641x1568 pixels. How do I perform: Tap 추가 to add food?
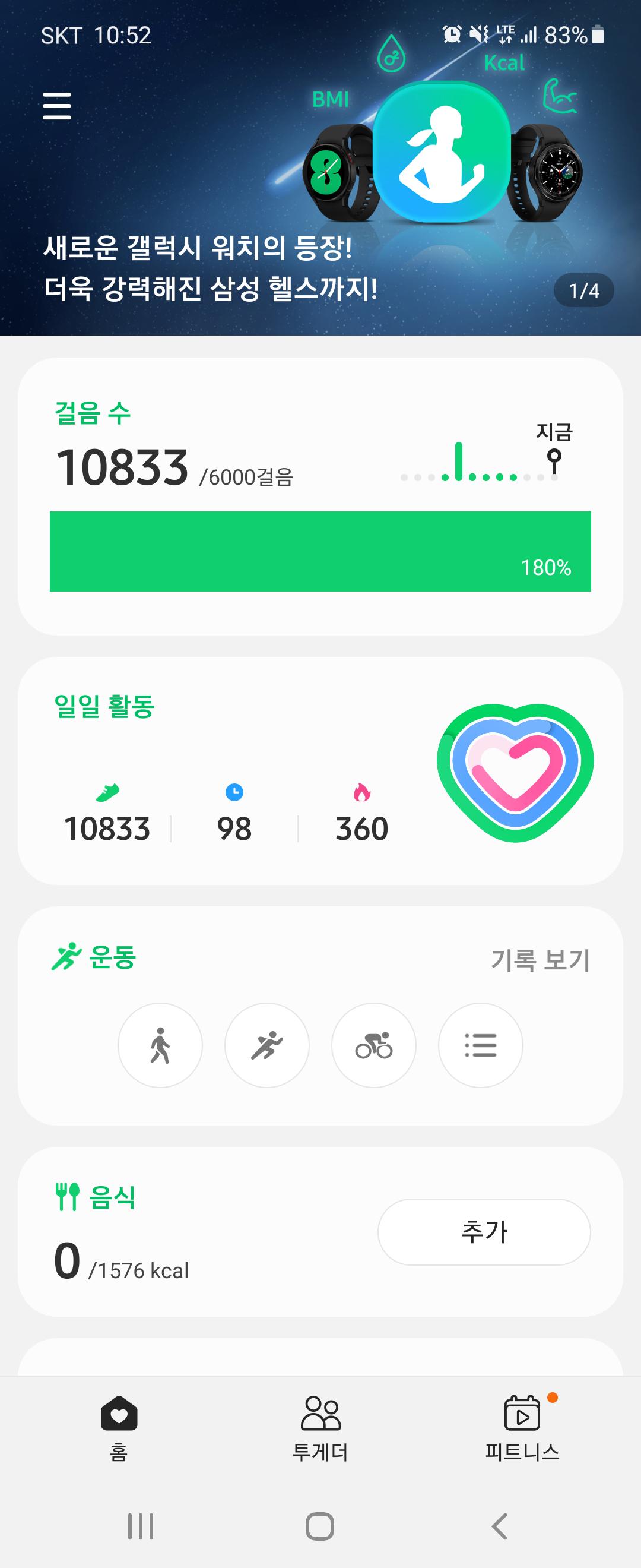(484, 1232)
